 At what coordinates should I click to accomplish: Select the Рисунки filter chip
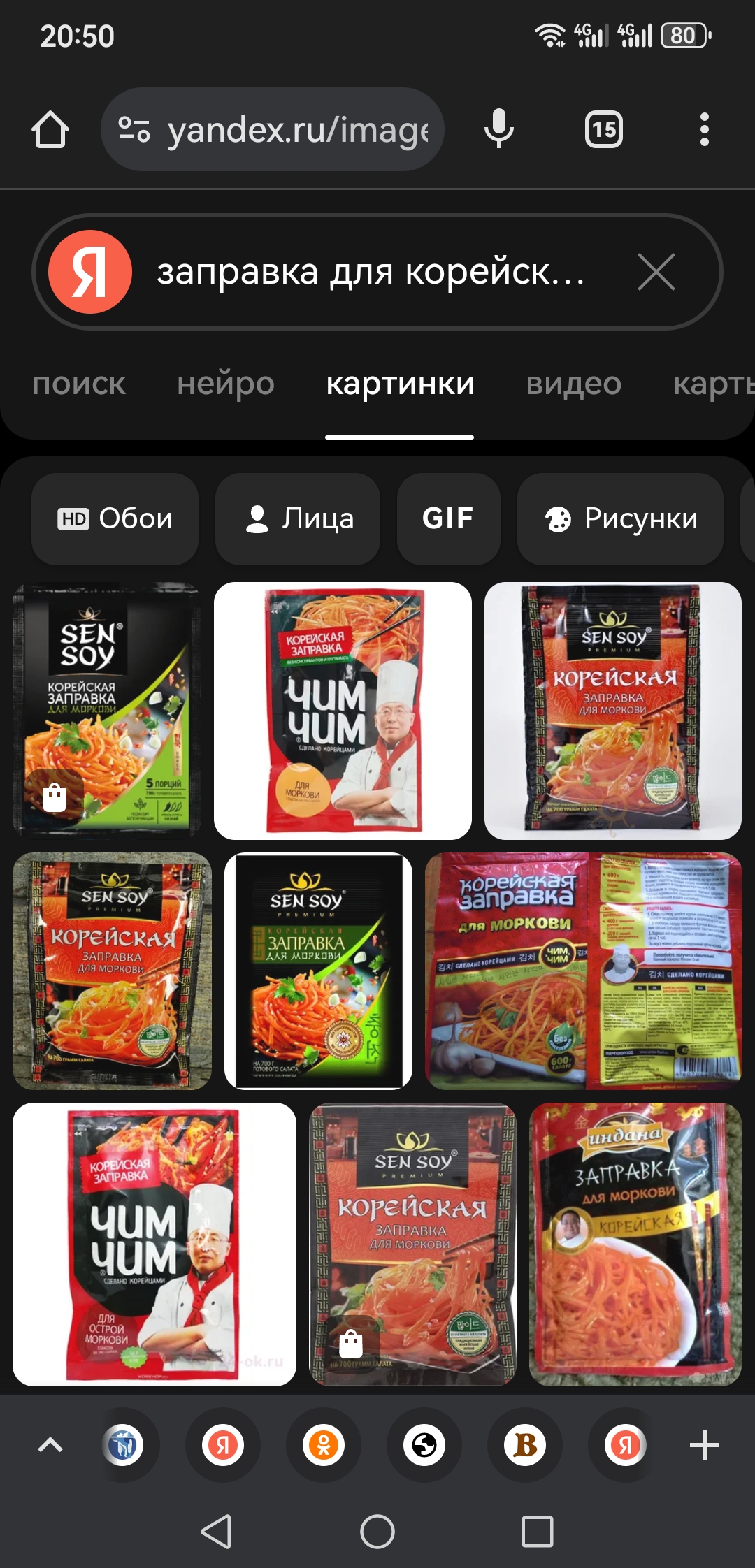(620, 518)
